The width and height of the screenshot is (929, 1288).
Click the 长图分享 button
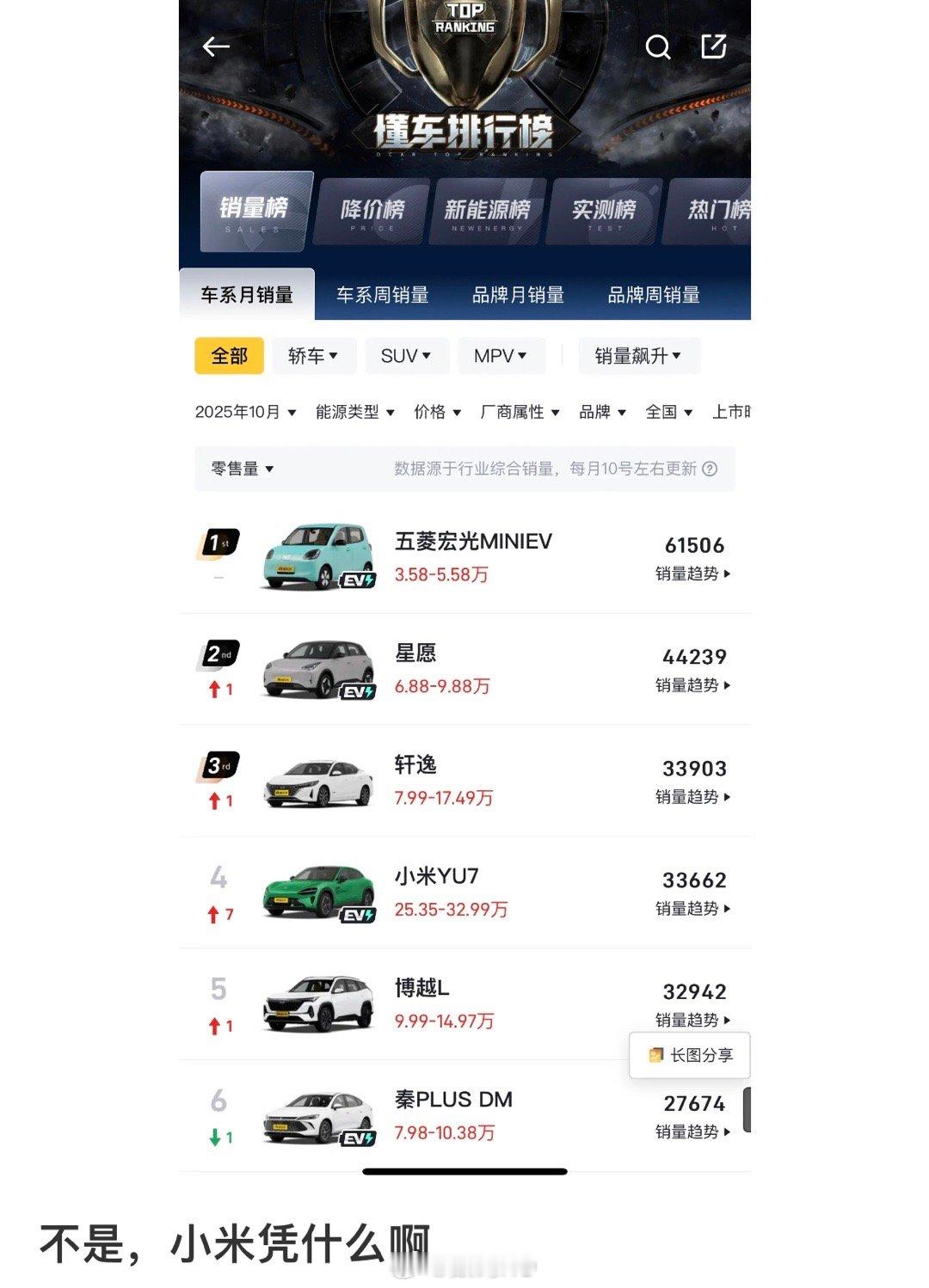pyautogui.click(x=688, y=1055)
